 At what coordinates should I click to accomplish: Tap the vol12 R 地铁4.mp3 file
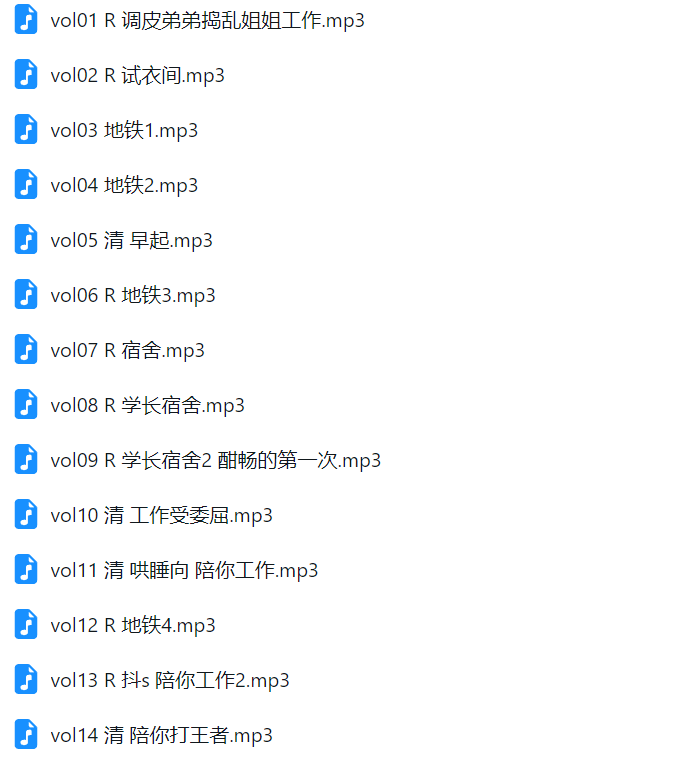[133, 625]
